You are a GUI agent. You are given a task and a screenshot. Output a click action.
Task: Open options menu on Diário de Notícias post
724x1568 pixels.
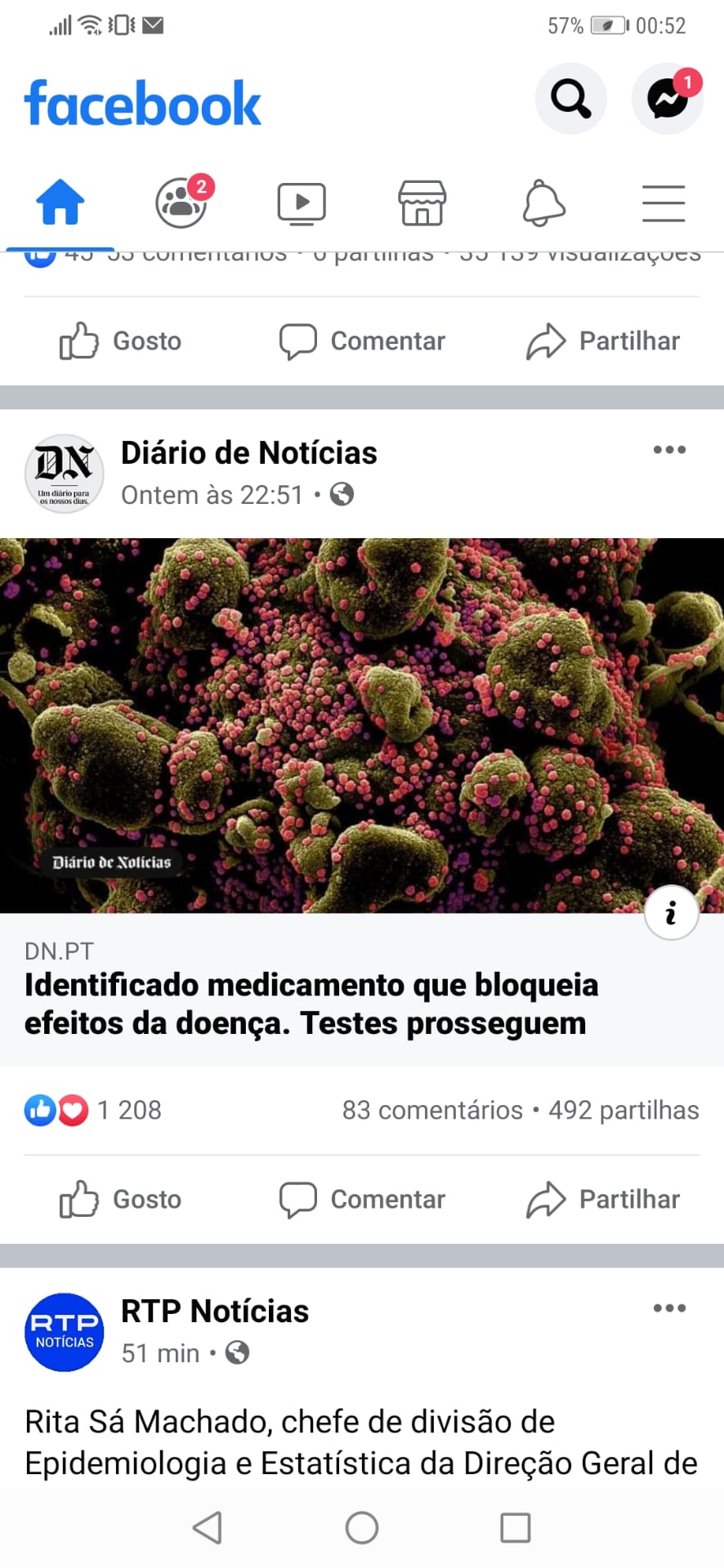[x=669, y=450]
